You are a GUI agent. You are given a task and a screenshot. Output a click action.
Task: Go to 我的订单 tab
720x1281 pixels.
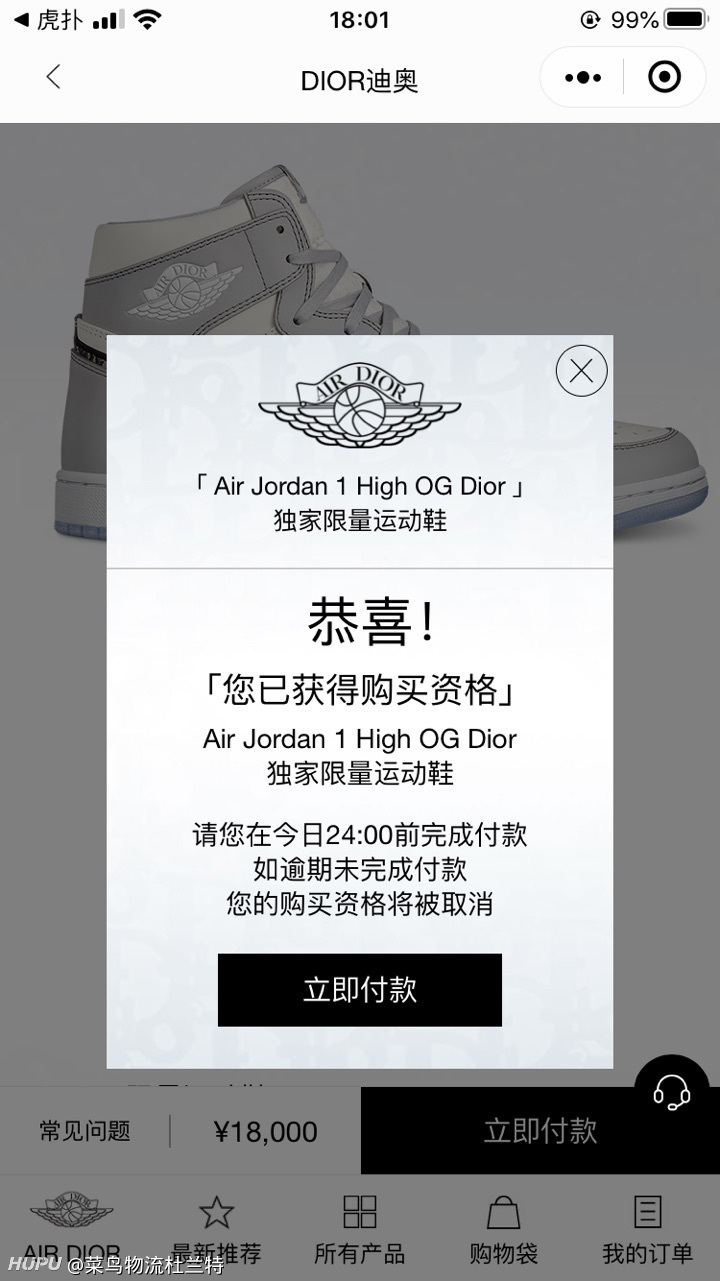pos(647,1227)
